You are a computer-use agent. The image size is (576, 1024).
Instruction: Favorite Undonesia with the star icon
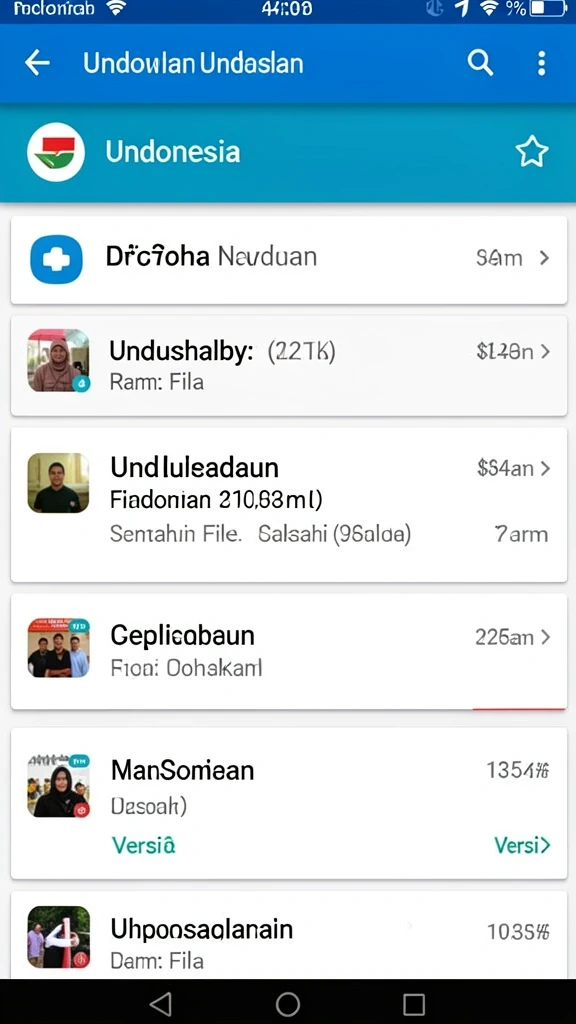tap(532, 152)
